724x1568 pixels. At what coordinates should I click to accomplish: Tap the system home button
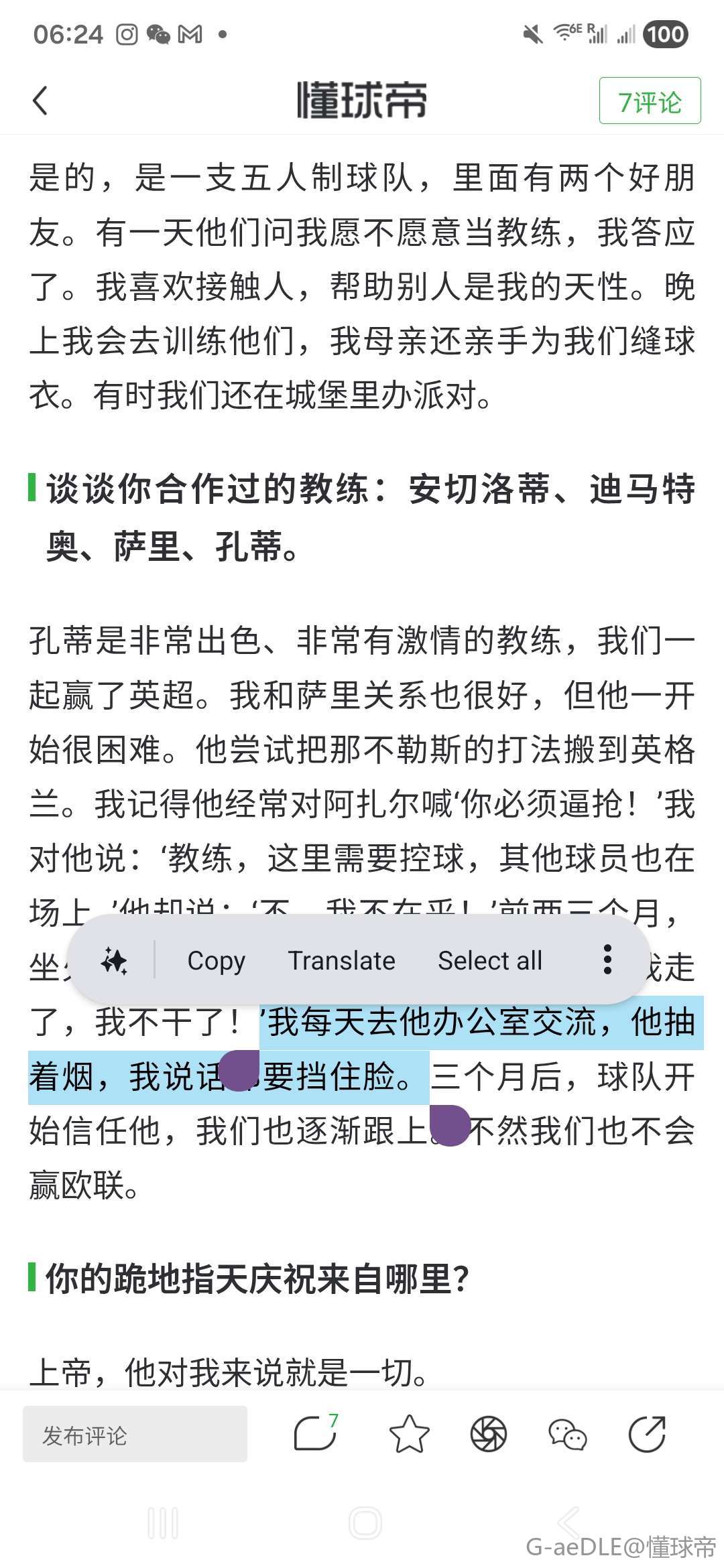tap(365, 1523)
